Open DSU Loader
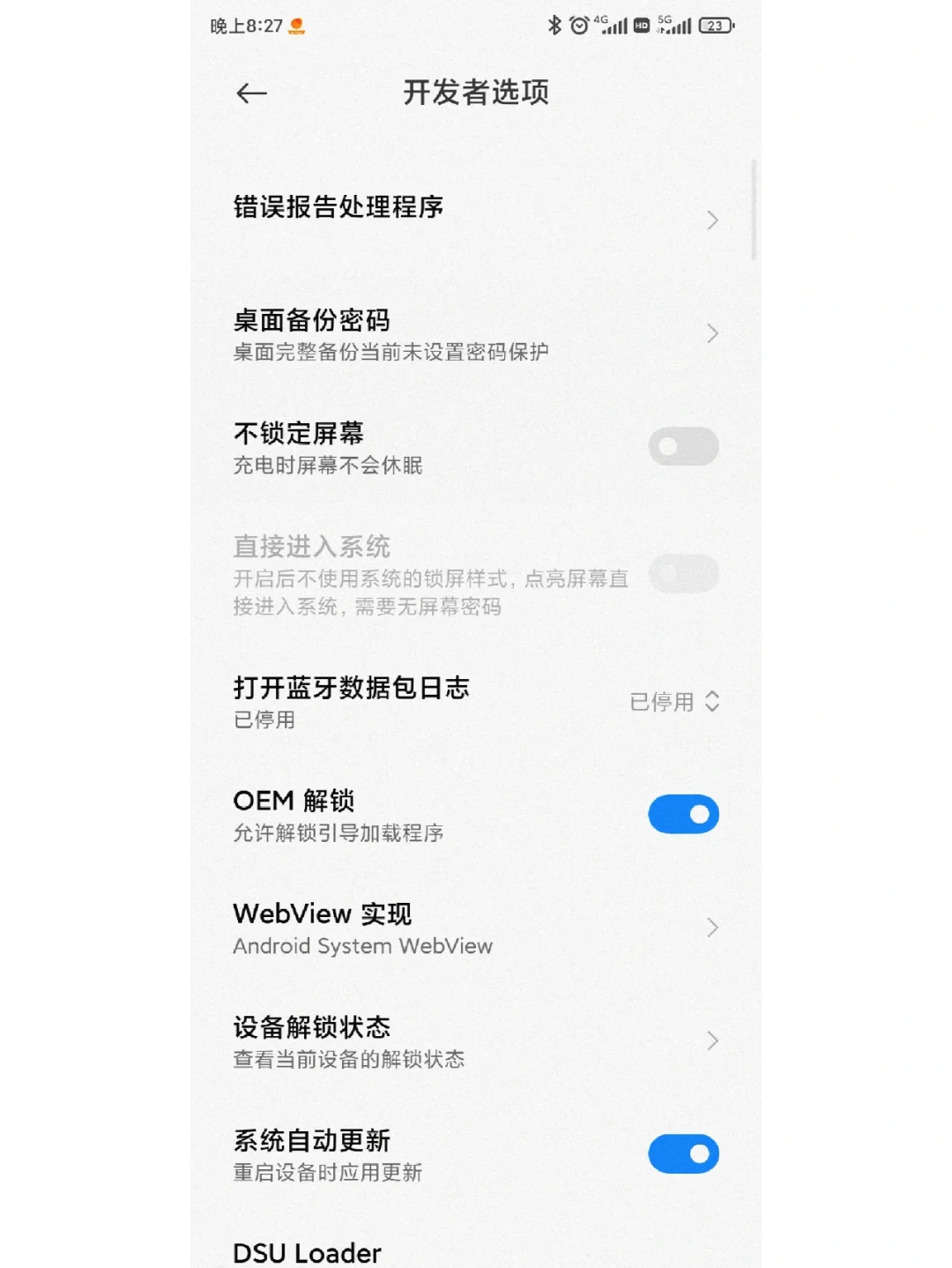Viewport: 952px width, 1268px height. [x=308, y=1252]
